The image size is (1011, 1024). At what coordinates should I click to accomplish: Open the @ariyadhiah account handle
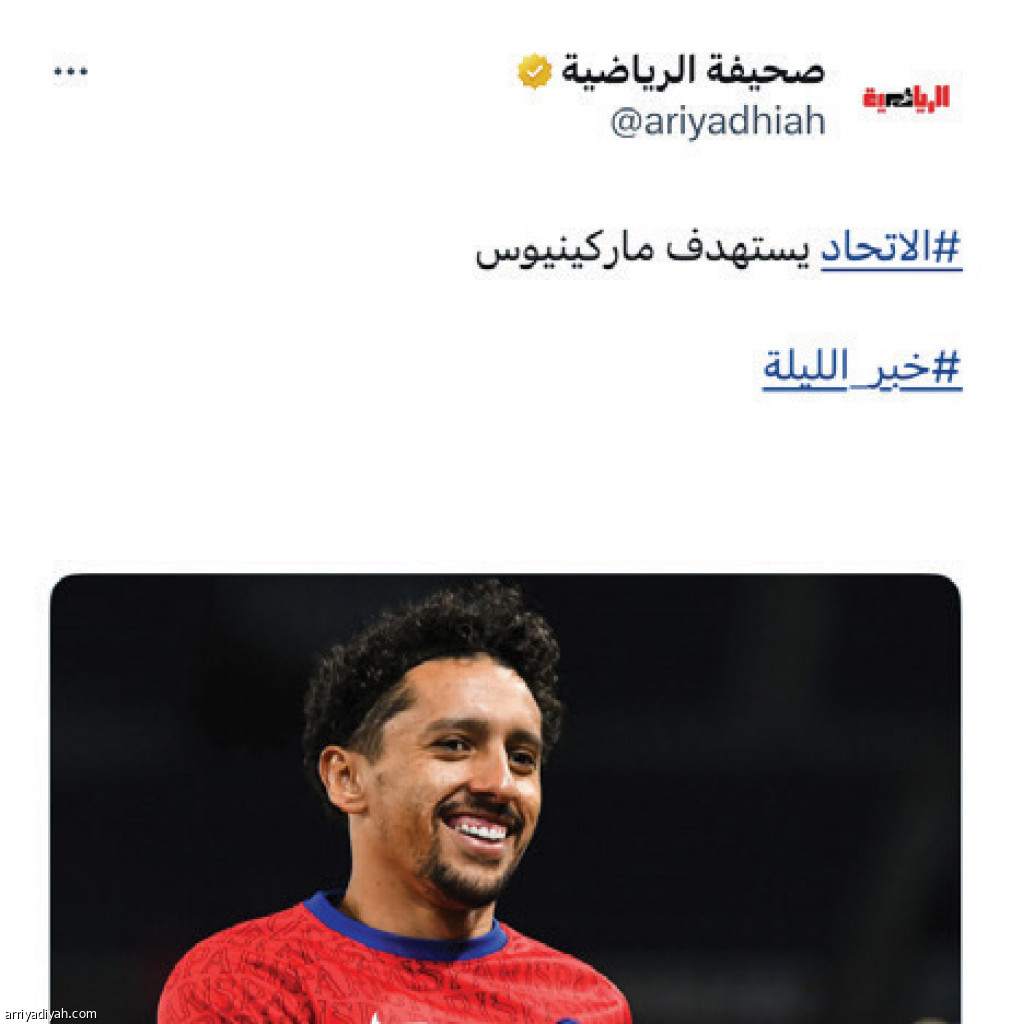tap(717, 122)
